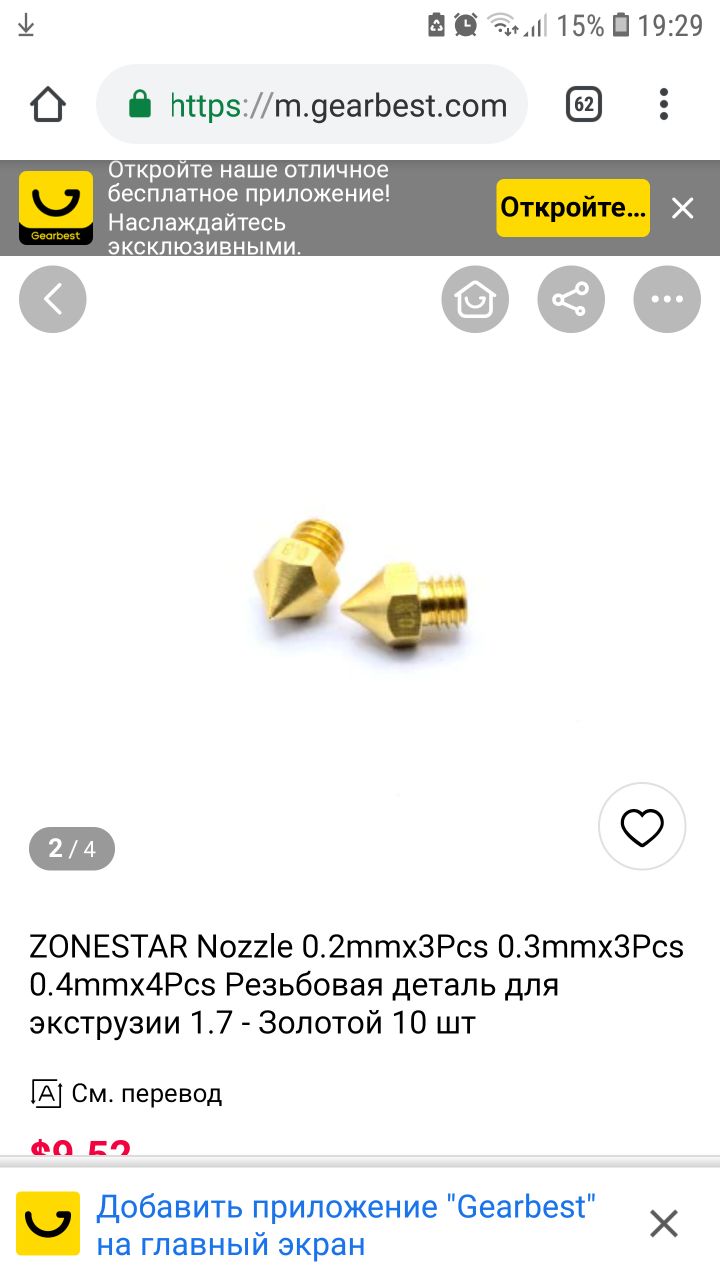Close the add-to-home-screen banner
720x1280 pixels.
664,1224
